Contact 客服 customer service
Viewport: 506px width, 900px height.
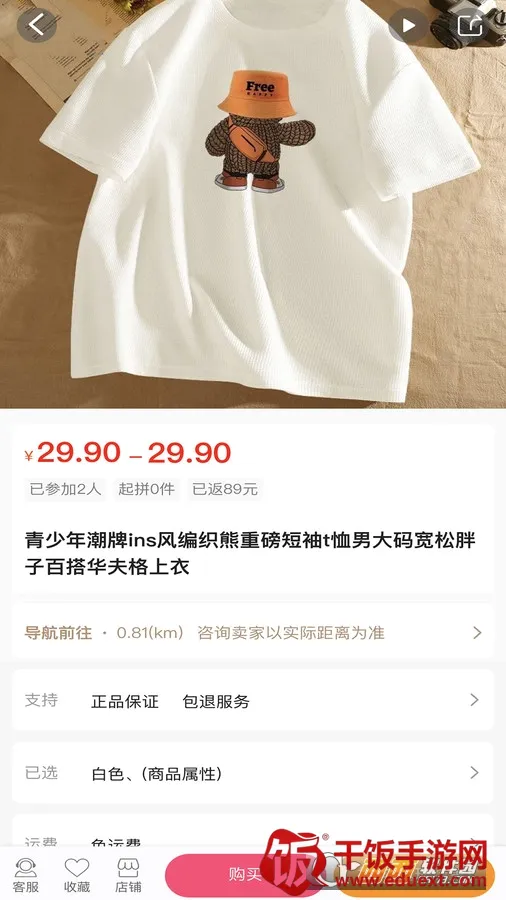26,875
